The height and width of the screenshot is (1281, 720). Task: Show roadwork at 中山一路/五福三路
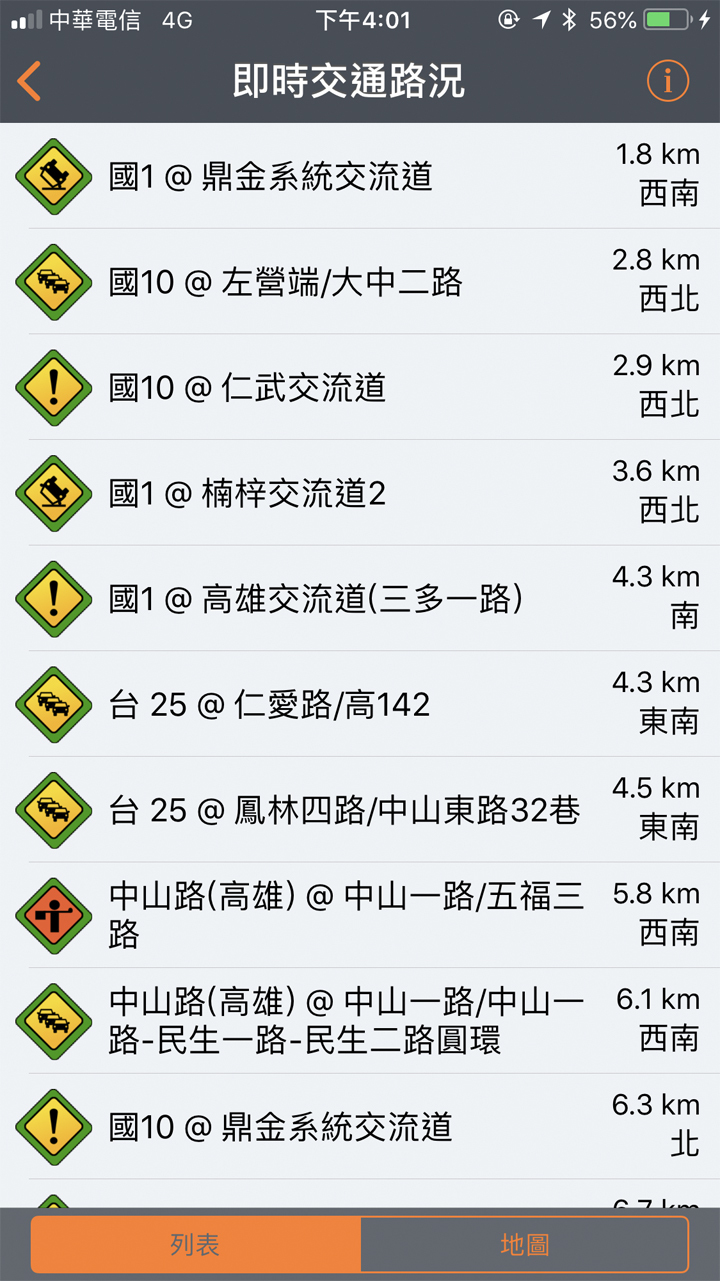tap(360, 916)
